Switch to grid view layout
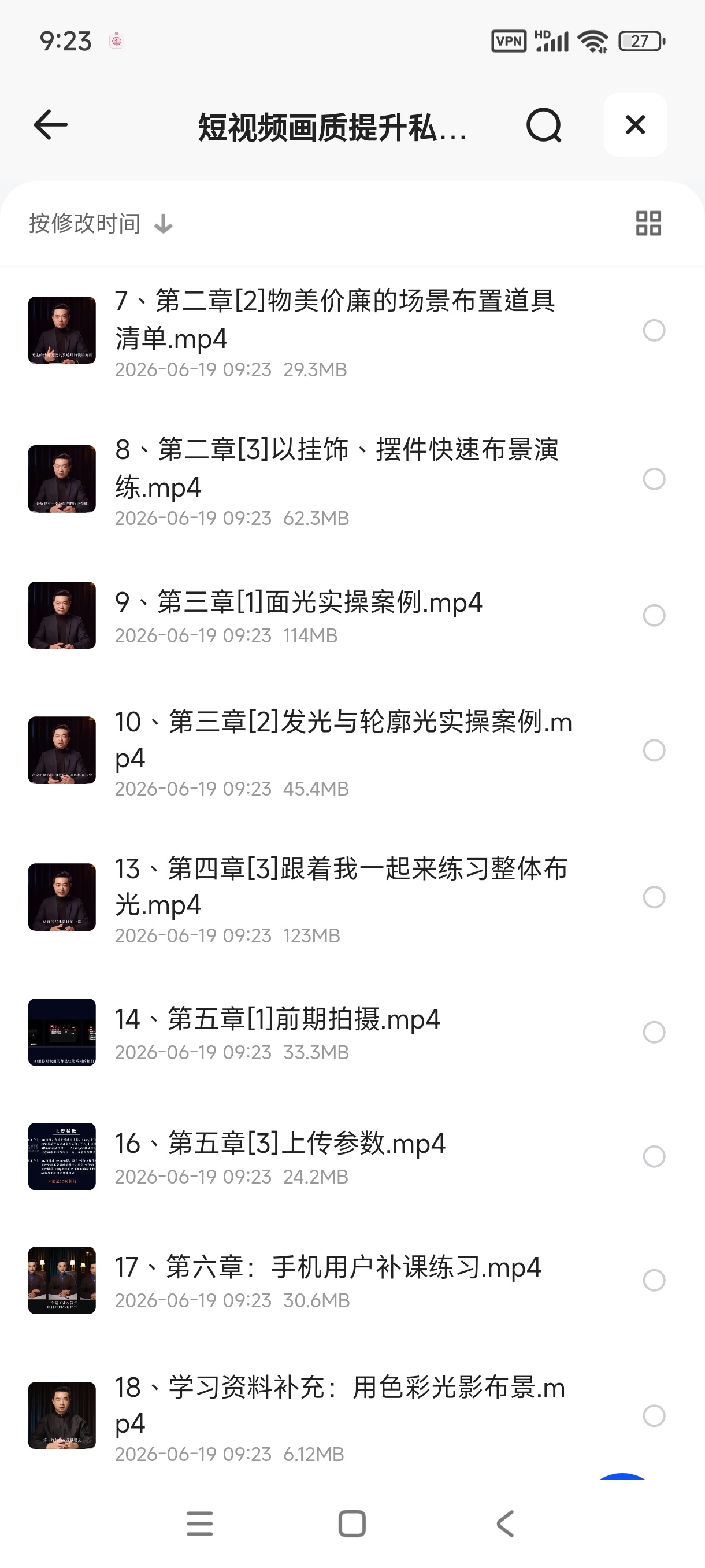This screenshot has height=1568, width=705. (648, 223)
